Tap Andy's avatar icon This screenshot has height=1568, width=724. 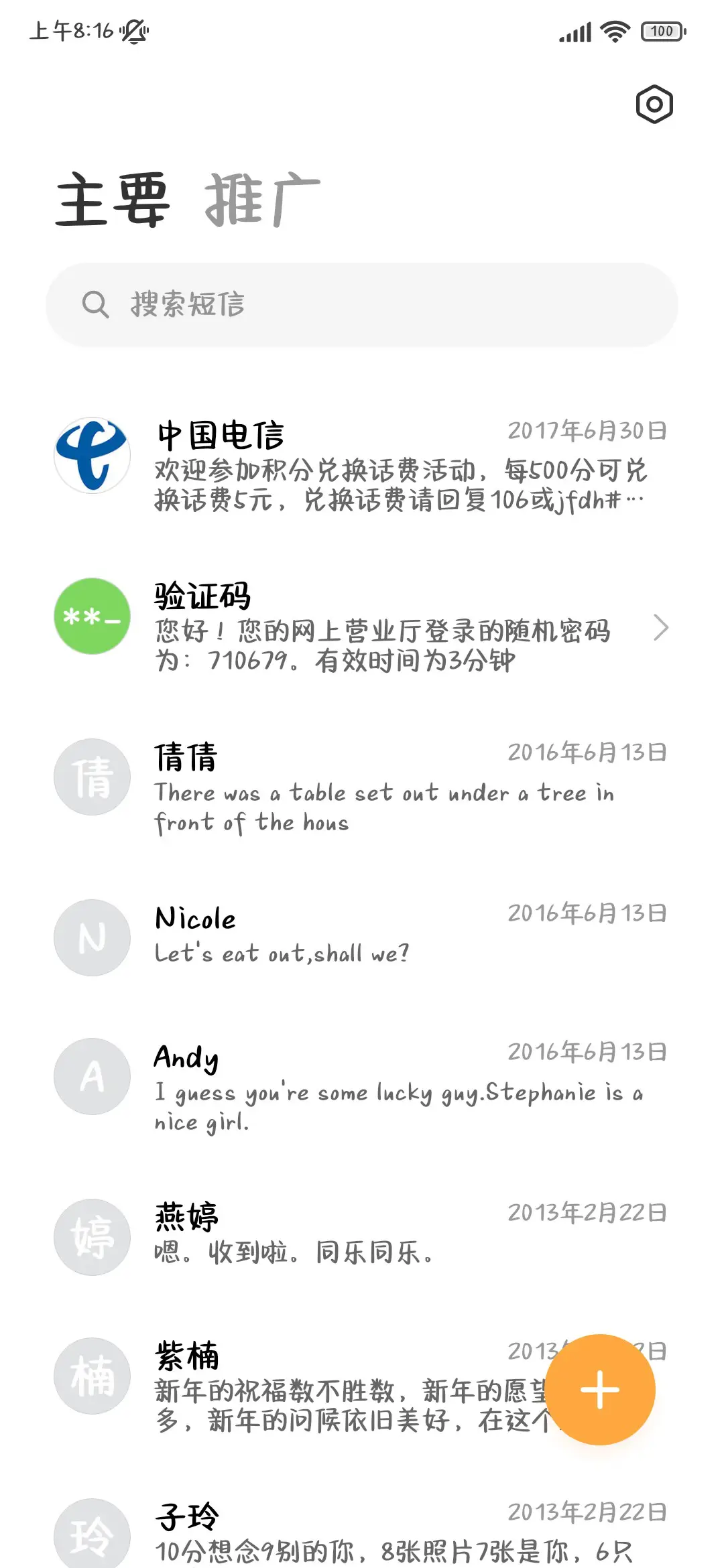tap(92, 1076)
